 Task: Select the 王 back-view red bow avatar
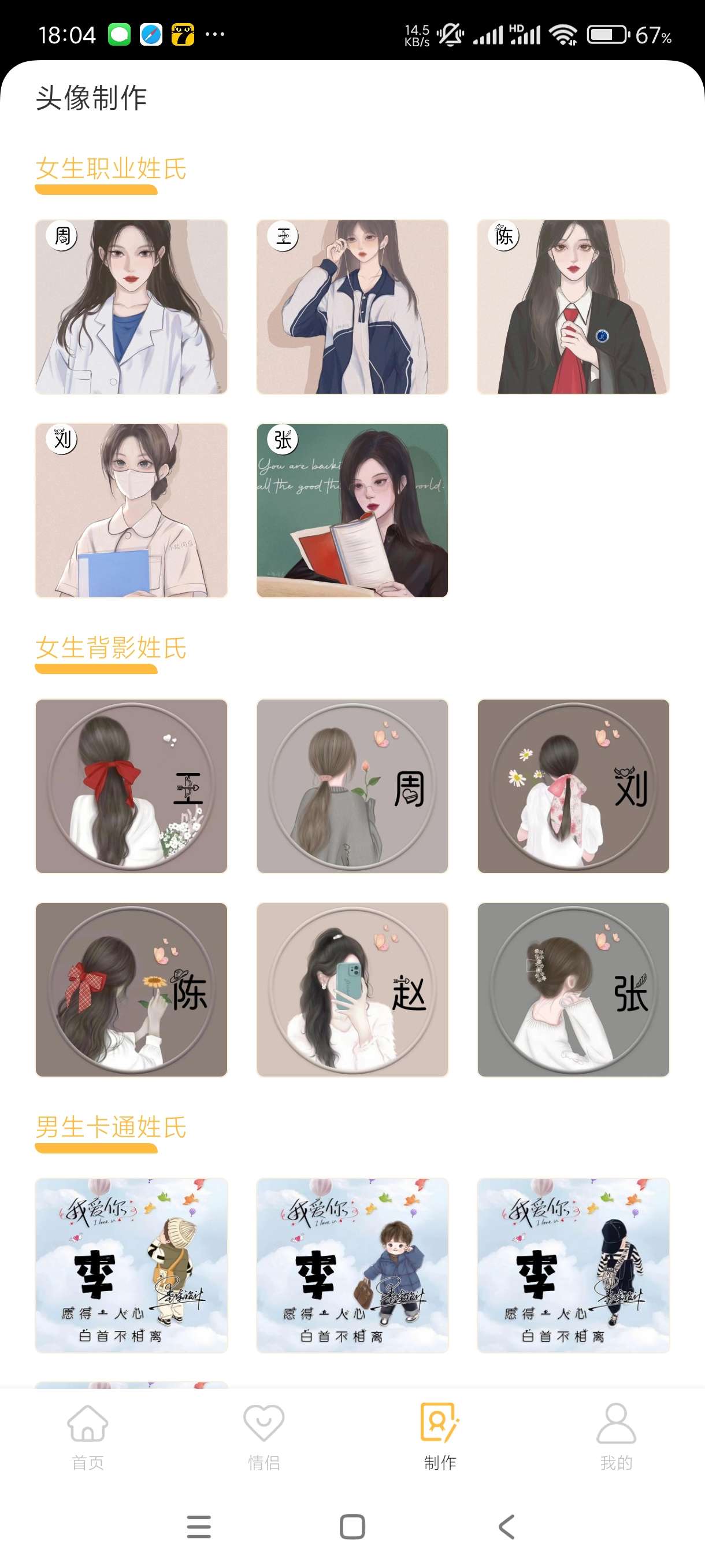[x=131, y=786]
